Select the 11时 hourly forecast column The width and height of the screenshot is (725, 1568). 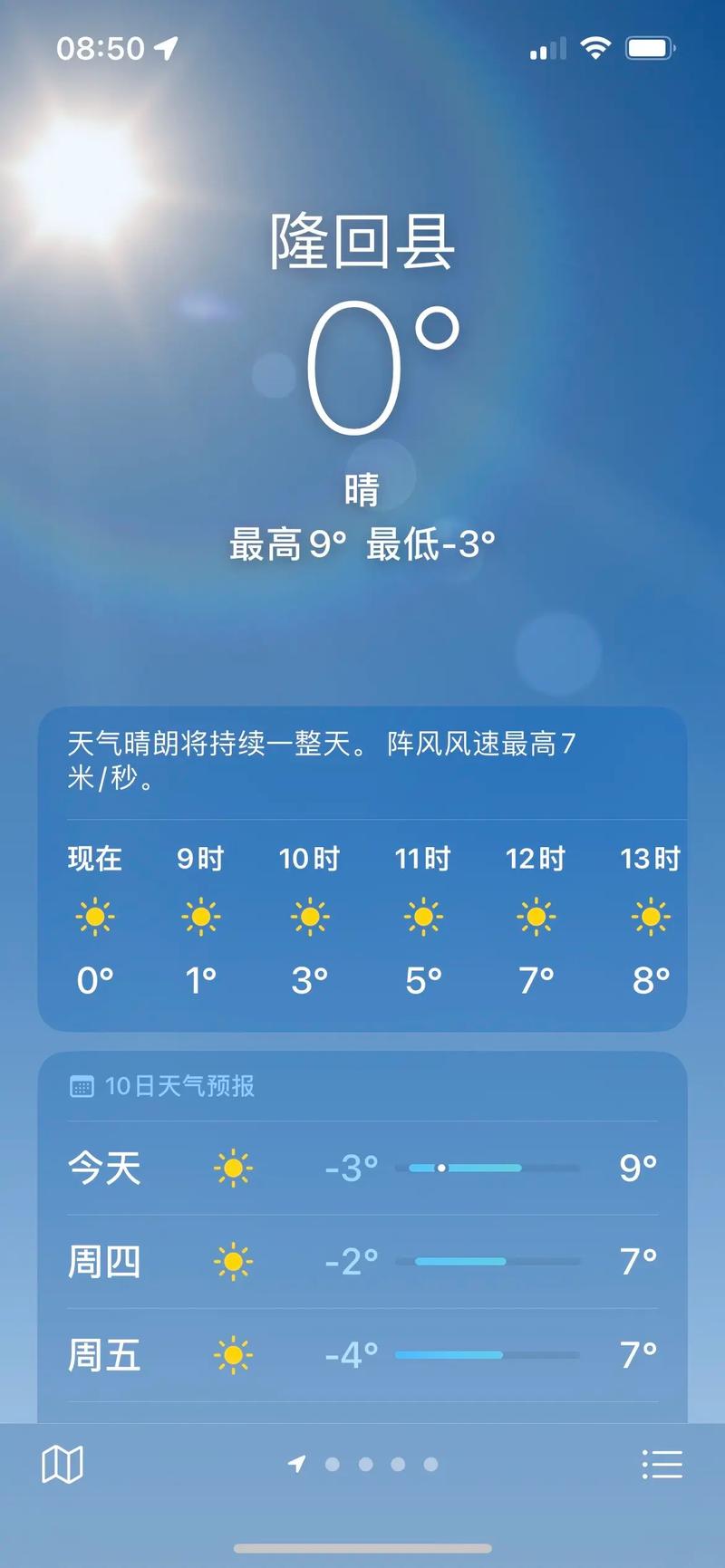pyautogui.click(x=422, y=917)
